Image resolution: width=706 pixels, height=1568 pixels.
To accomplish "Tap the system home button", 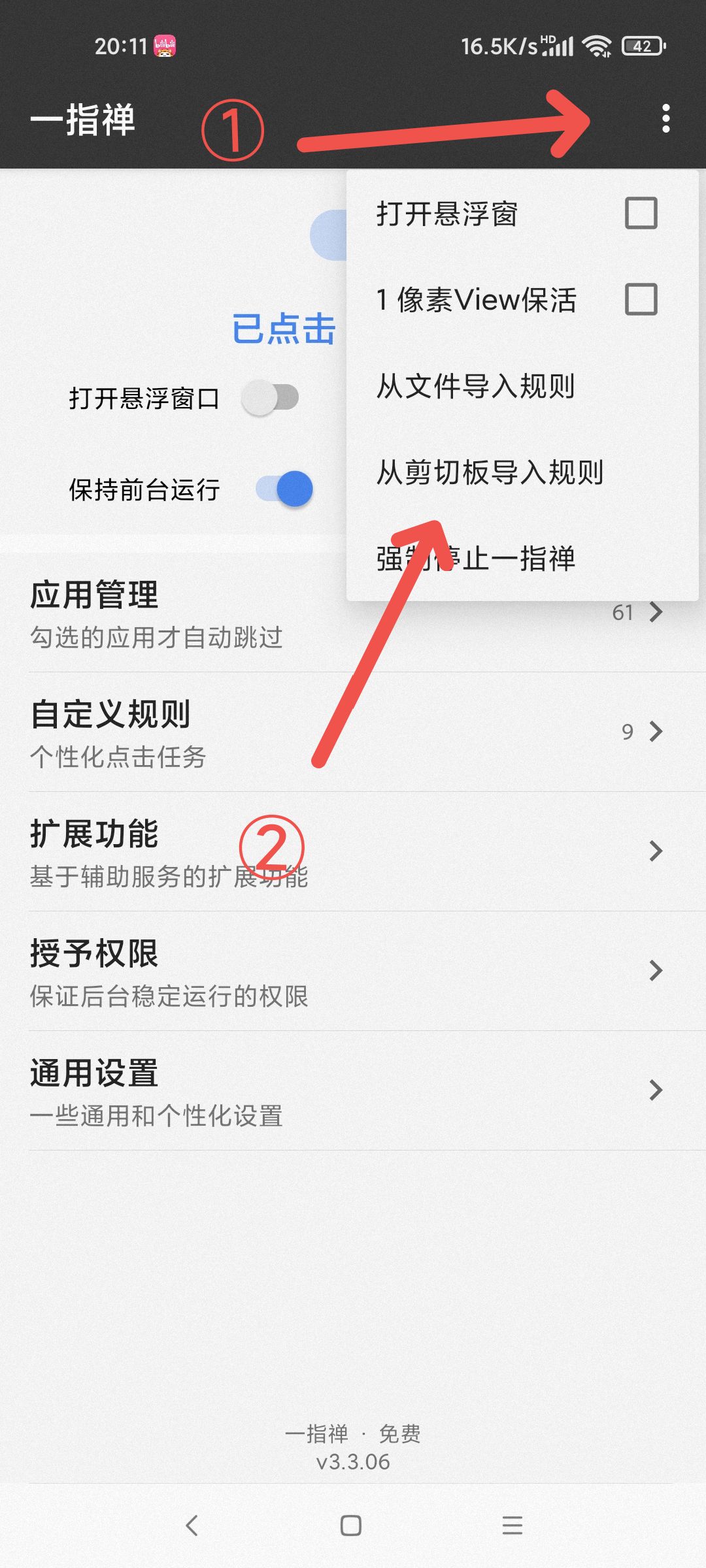I will (351, 1526).
